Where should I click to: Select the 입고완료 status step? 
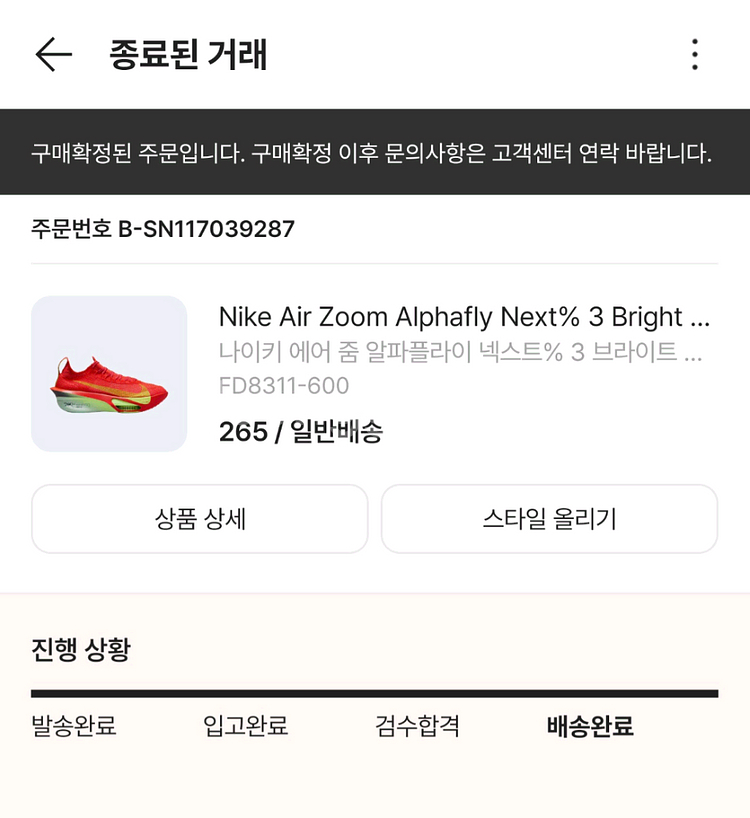pyautogui.click(x=243, y=729)
